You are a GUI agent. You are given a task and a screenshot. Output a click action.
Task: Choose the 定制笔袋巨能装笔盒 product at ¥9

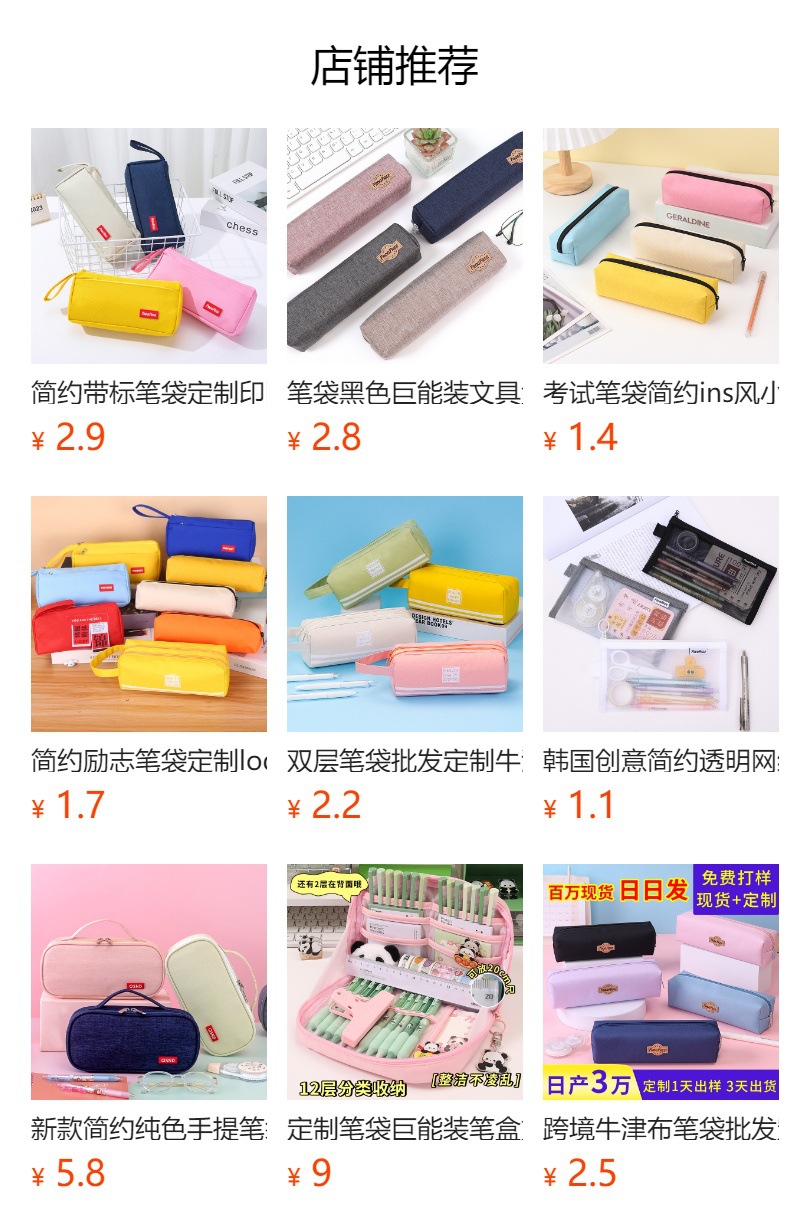[405, 982]
